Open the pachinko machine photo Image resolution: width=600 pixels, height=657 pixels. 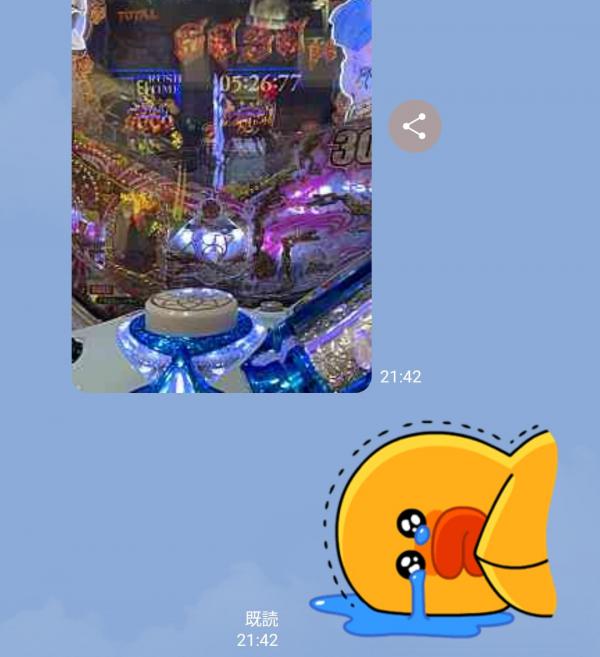[221, 195]
